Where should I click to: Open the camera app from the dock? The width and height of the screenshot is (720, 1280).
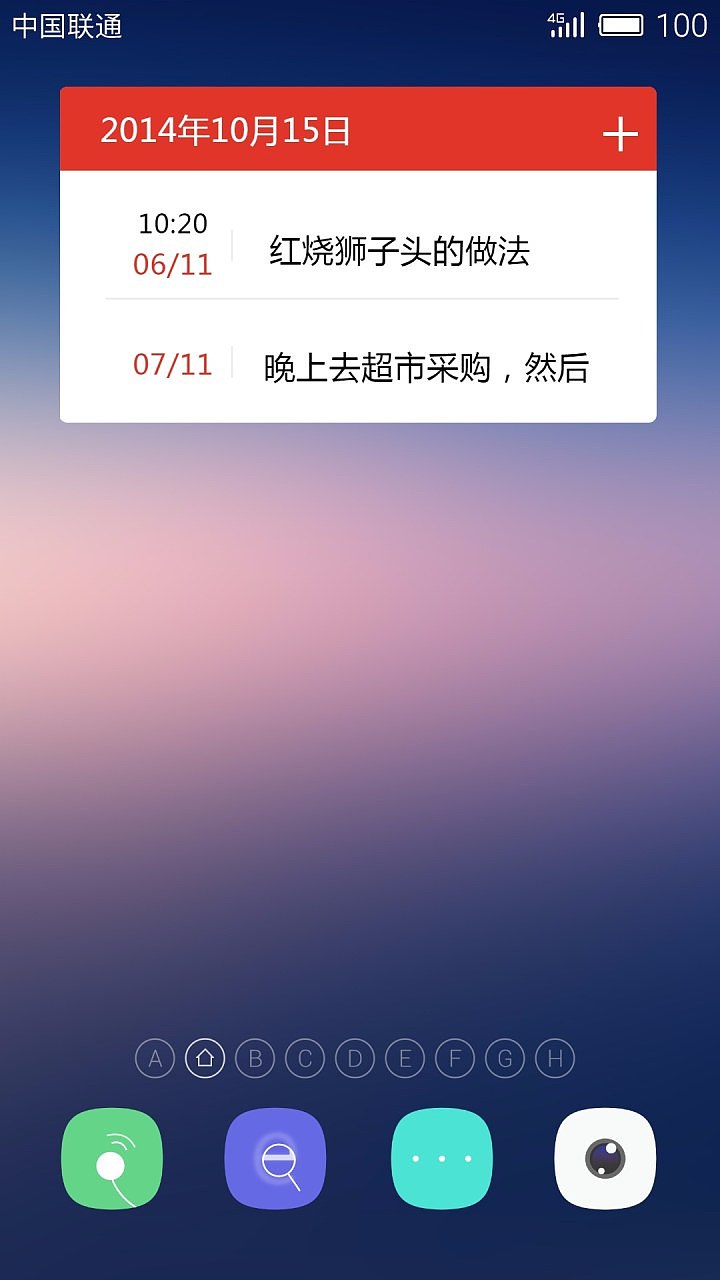click(x=604, y=1157)
